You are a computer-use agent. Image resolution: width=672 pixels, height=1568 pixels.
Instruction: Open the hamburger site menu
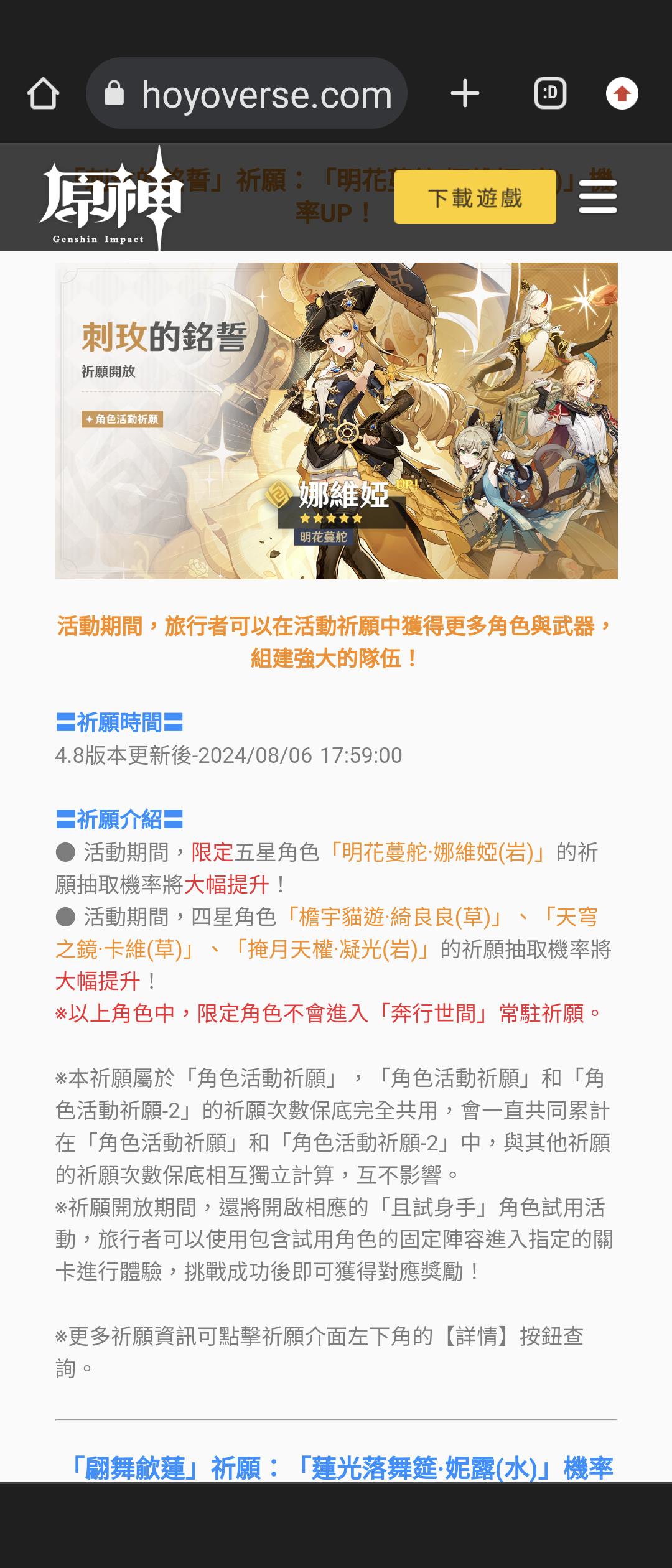tap(597, 197)
